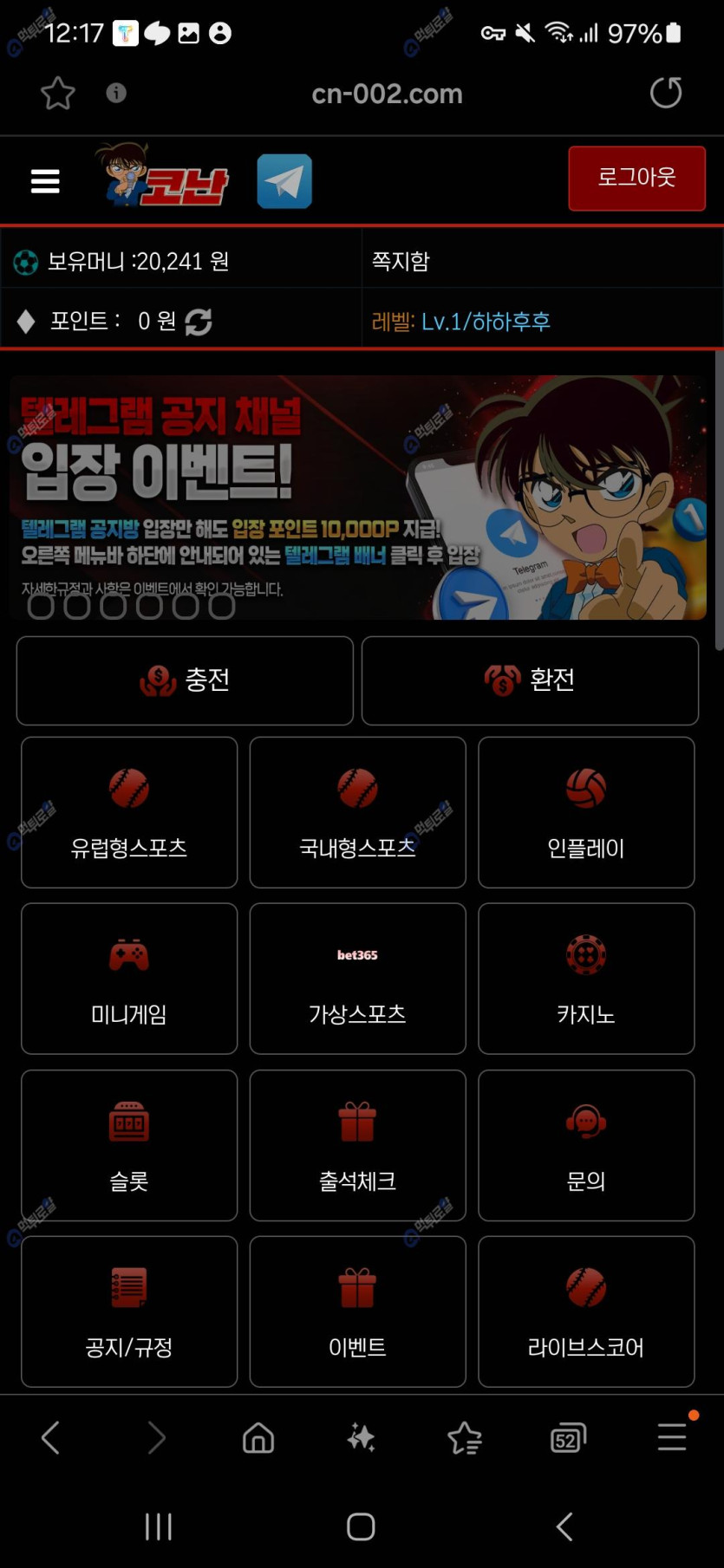Open the 환전 withdrawal page
Screen dimensions: 724x1568
[x=530, y=680]
